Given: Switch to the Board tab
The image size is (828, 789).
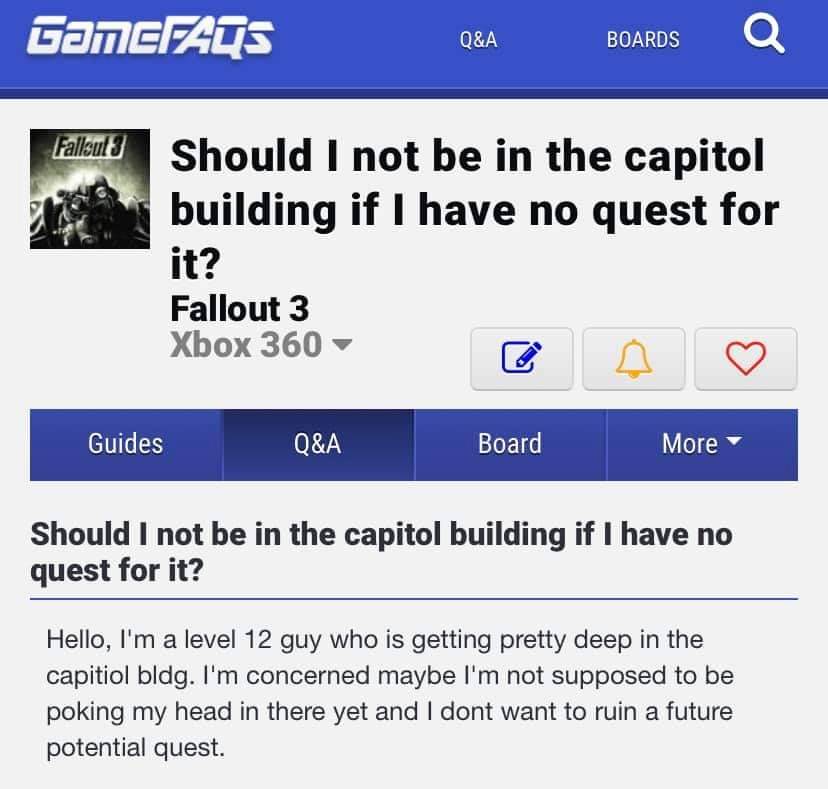Looking at the screenshot, I should [510, 444].
